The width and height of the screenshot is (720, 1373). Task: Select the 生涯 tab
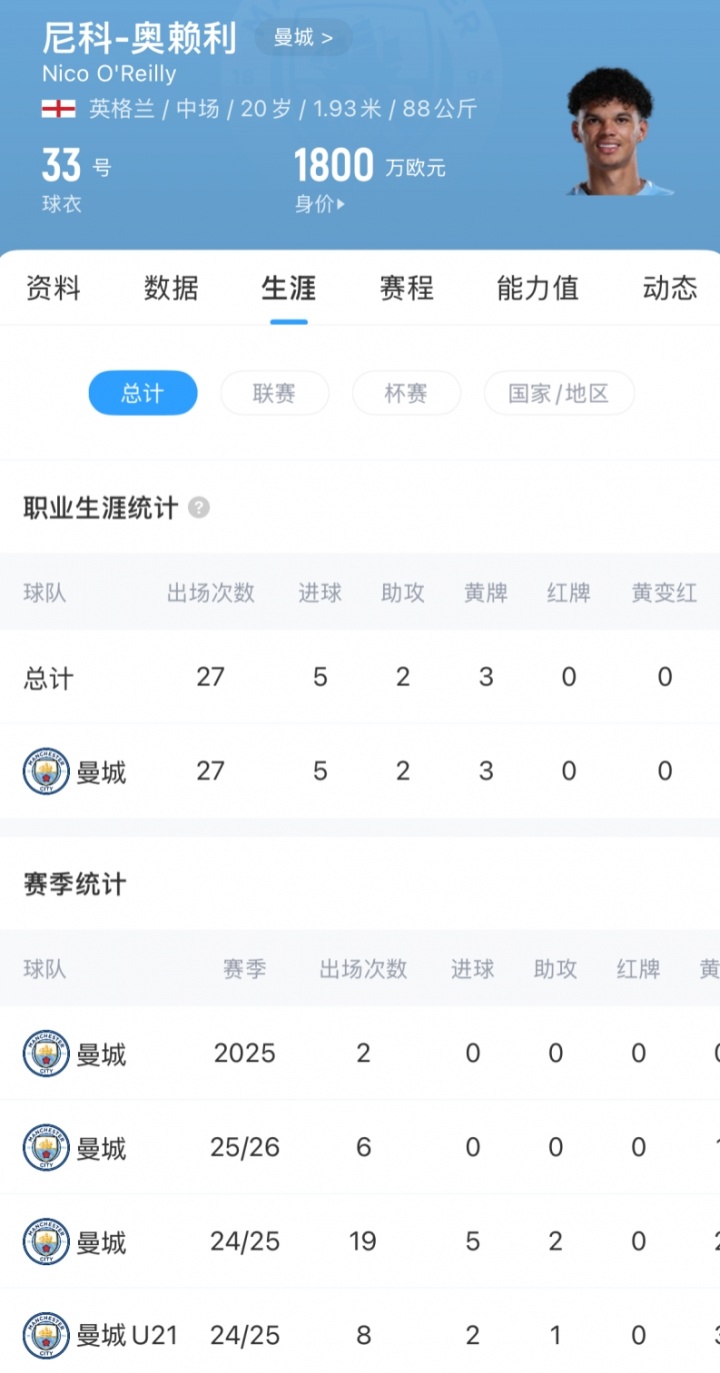pos(289,289)
